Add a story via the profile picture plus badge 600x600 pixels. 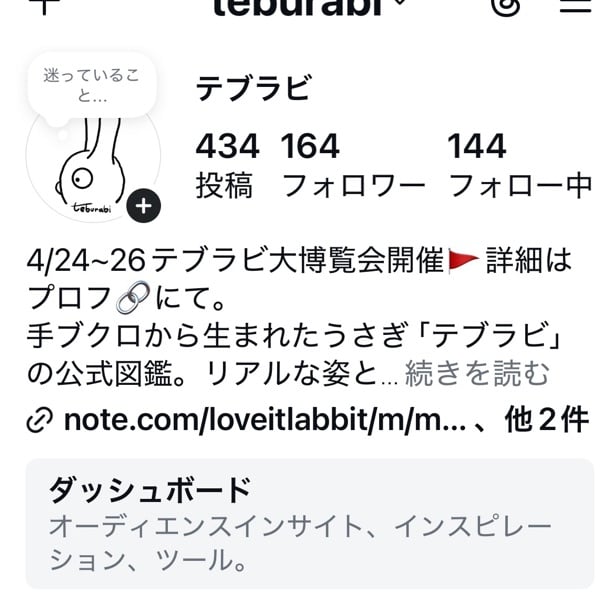click(144, 206)
